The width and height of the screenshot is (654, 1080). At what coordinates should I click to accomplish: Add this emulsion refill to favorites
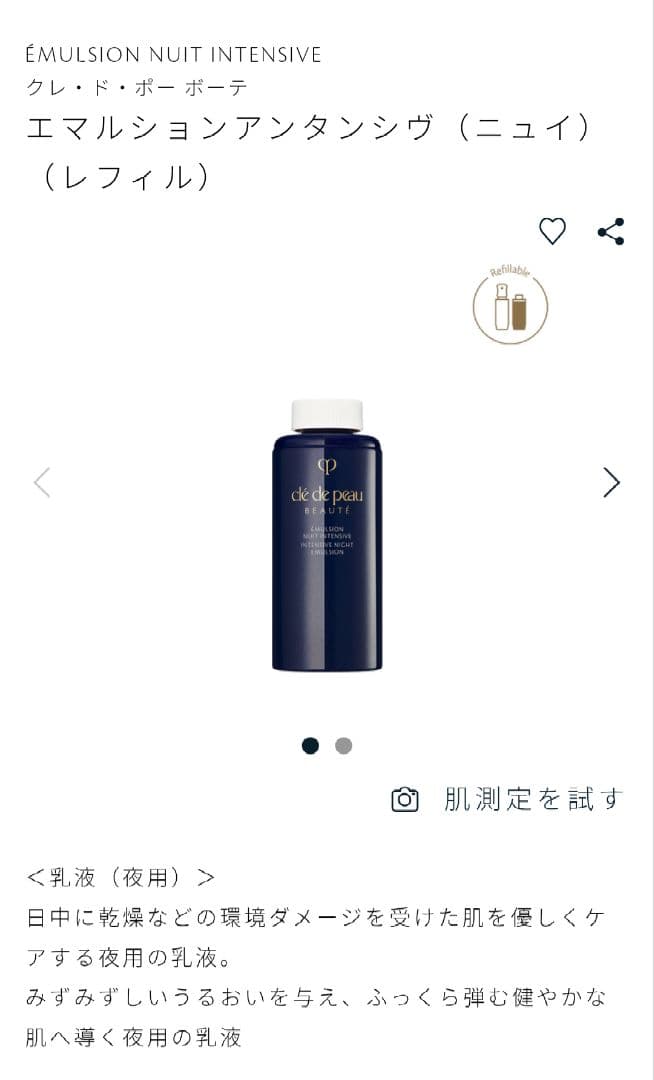point(552,232)
